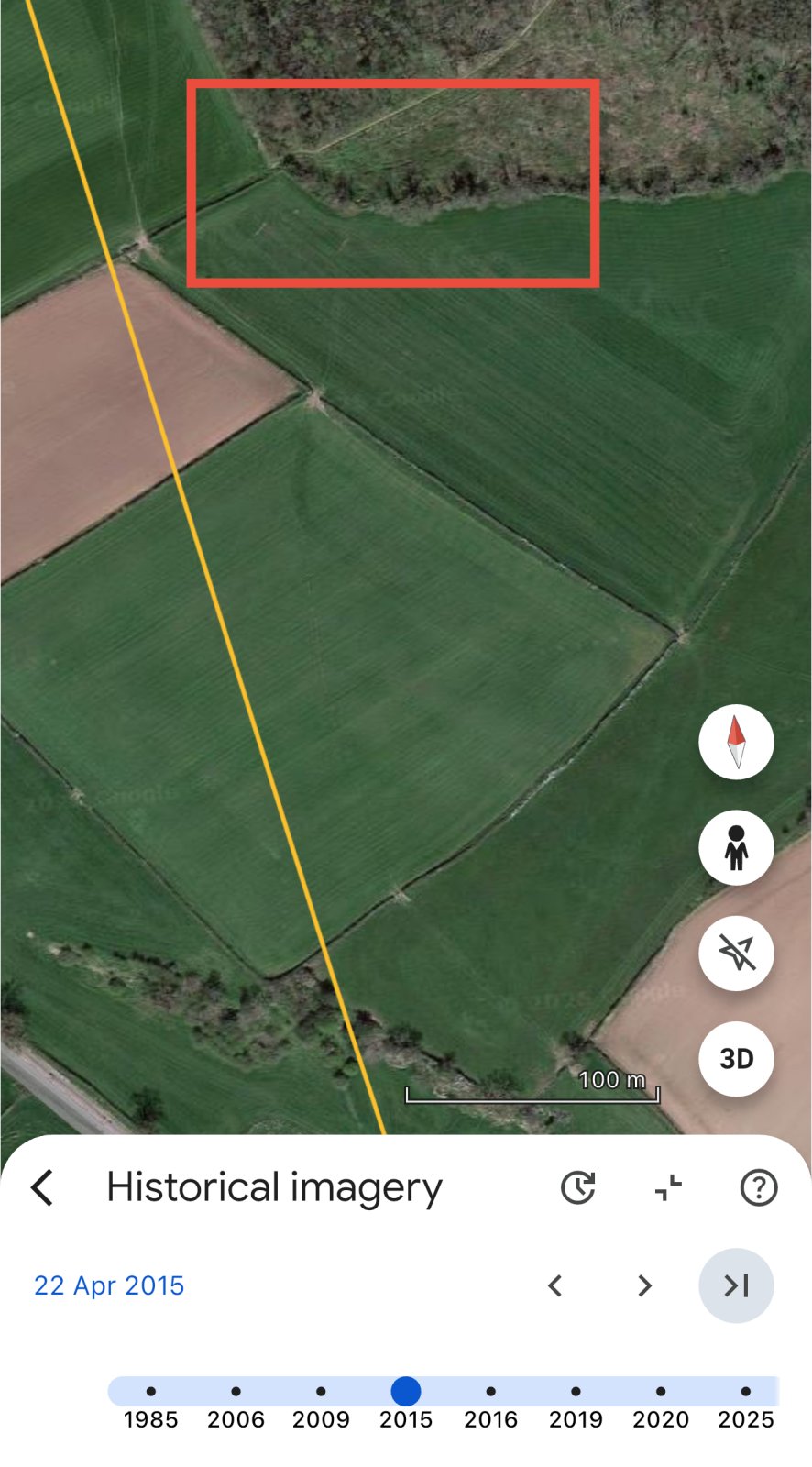812x1467 pixels.
Task: Tap the clock refresh icon in the panel header
Action: [x=577, y=1187]
